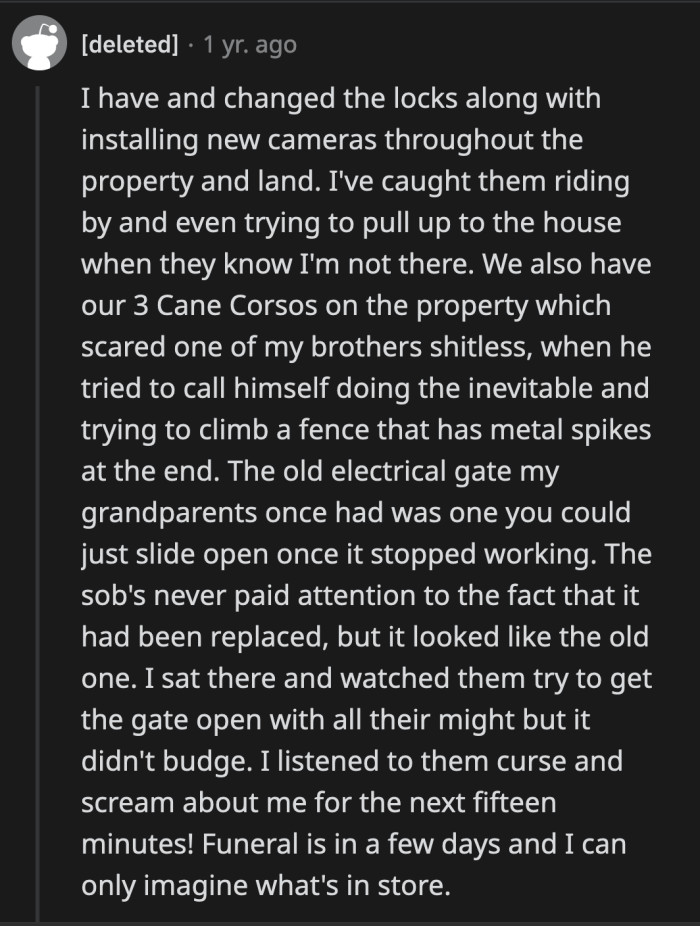Tap the [deleted] username
The width and height of the screenshot is (700, 926).
pos(130,45)
